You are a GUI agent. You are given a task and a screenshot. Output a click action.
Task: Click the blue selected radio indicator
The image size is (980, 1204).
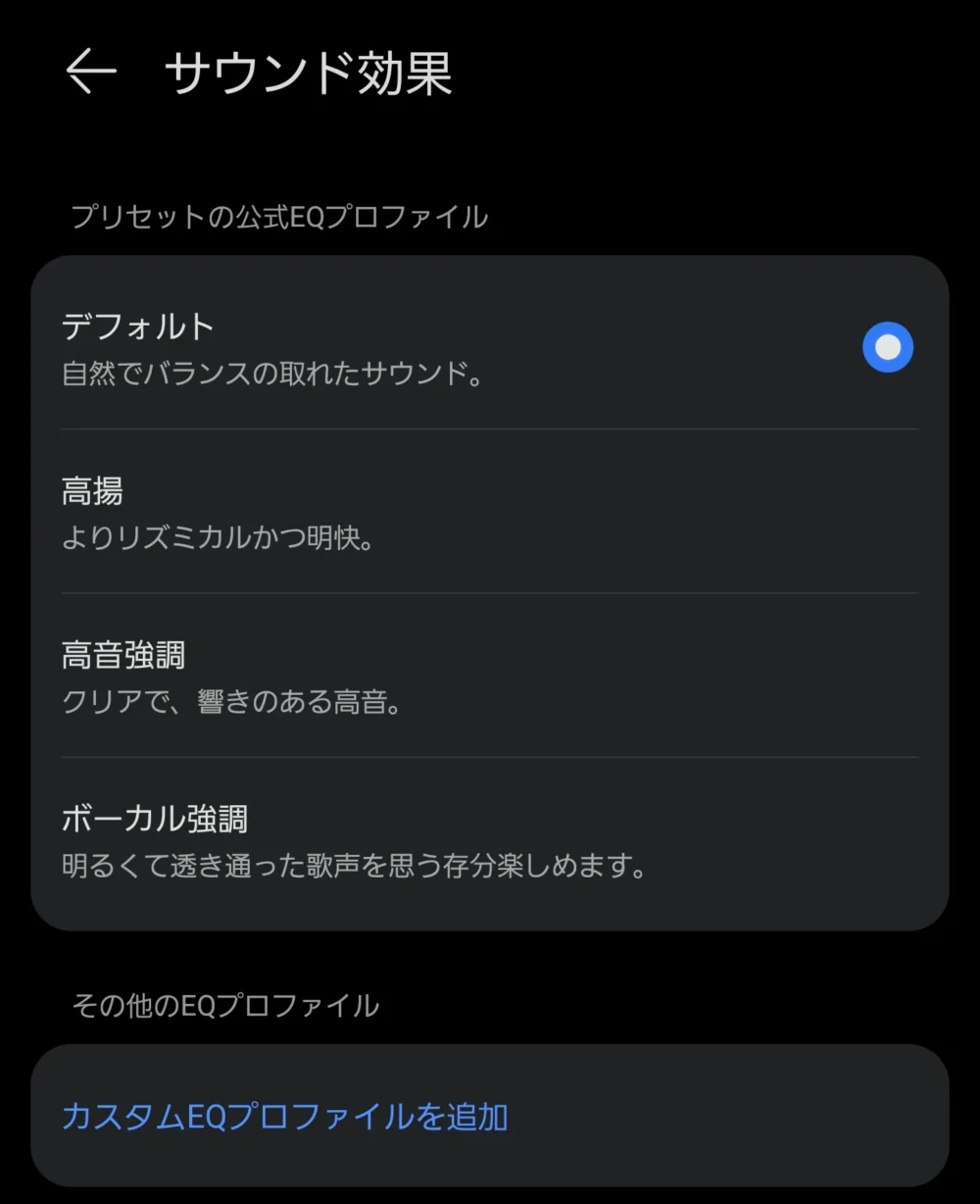[x=887, y=347]
